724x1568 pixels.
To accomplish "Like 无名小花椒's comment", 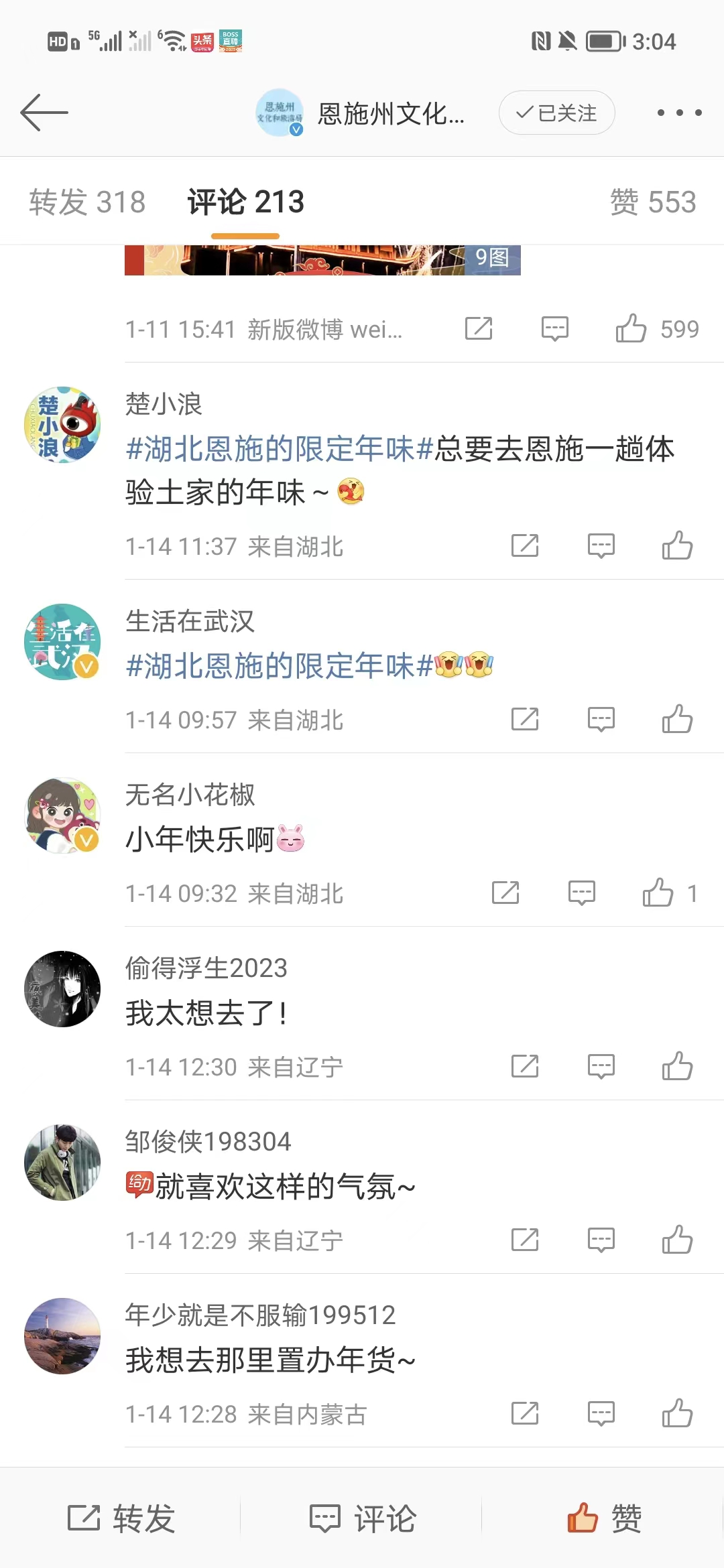I will [658, 893].
